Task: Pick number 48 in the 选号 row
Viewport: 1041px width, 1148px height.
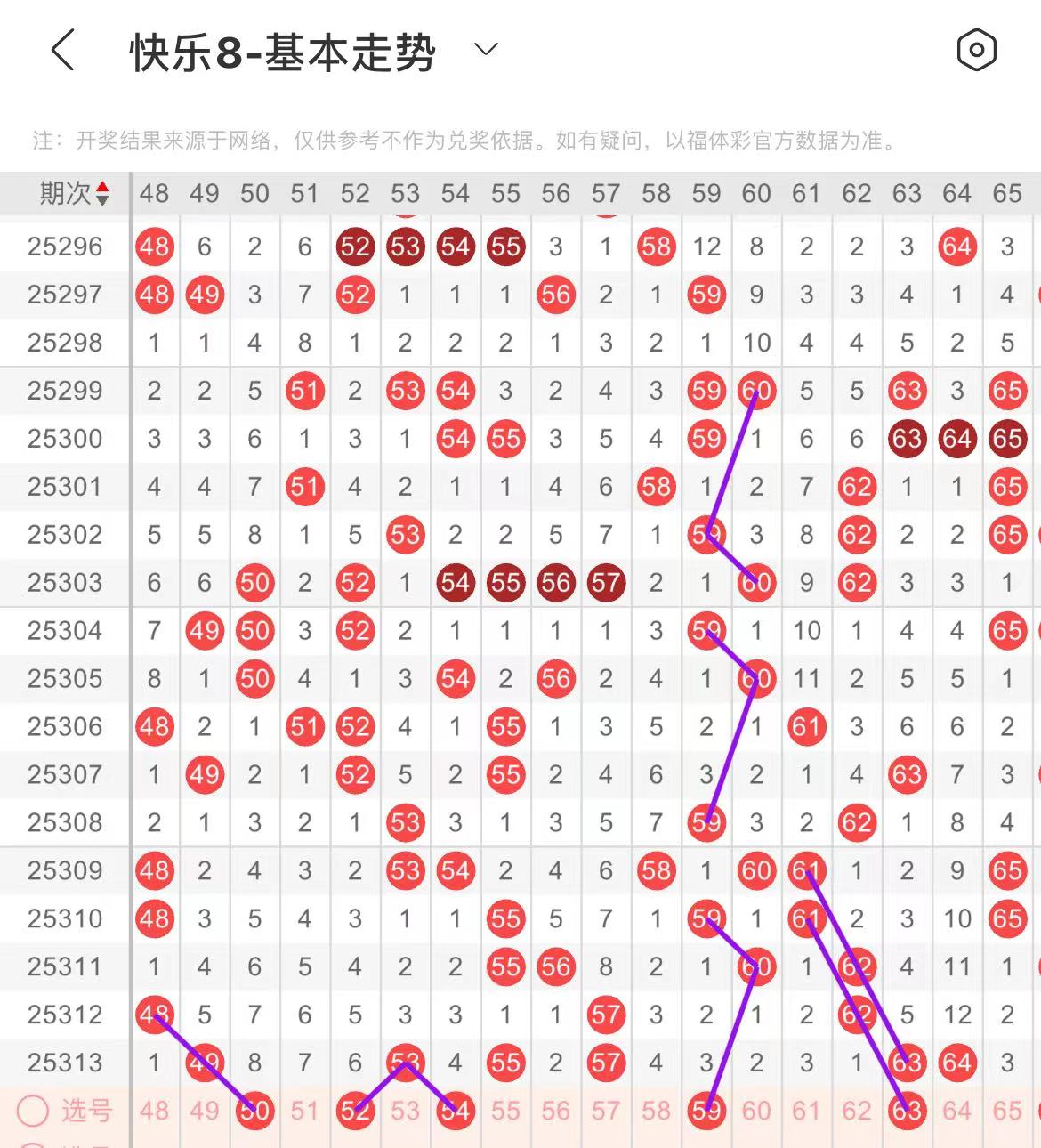Action: coord(154,1111)
